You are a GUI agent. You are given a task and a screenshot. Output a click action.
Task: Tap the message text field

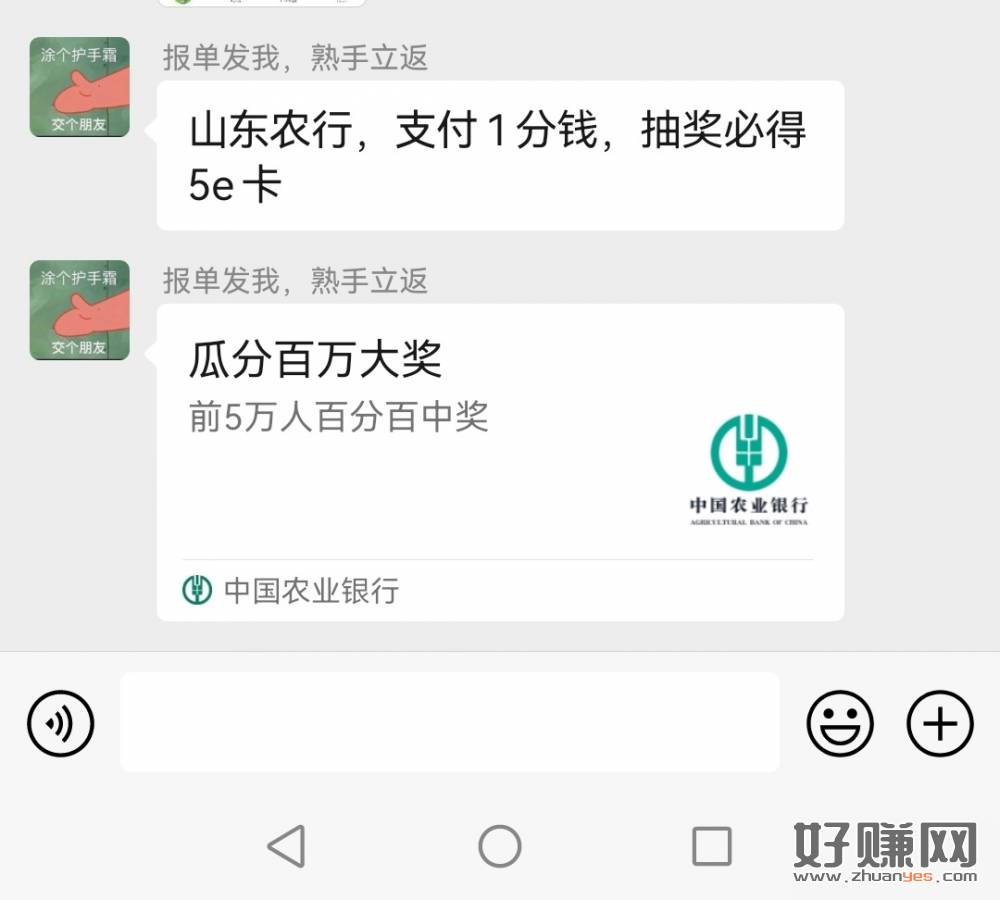click(449, 722)
